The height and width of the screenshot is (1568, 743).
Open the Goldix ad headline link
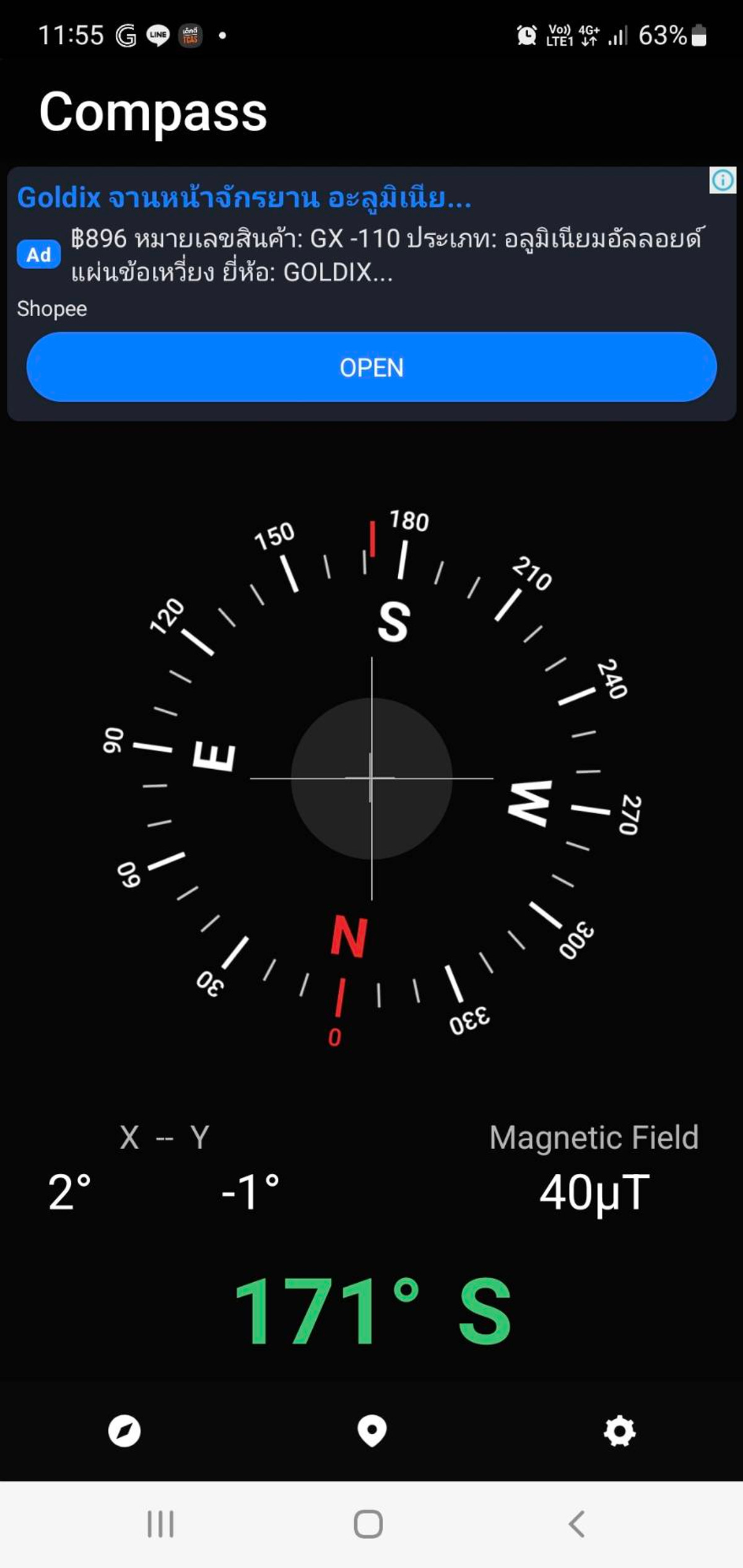pyautogui.click(x=244, y=198)
